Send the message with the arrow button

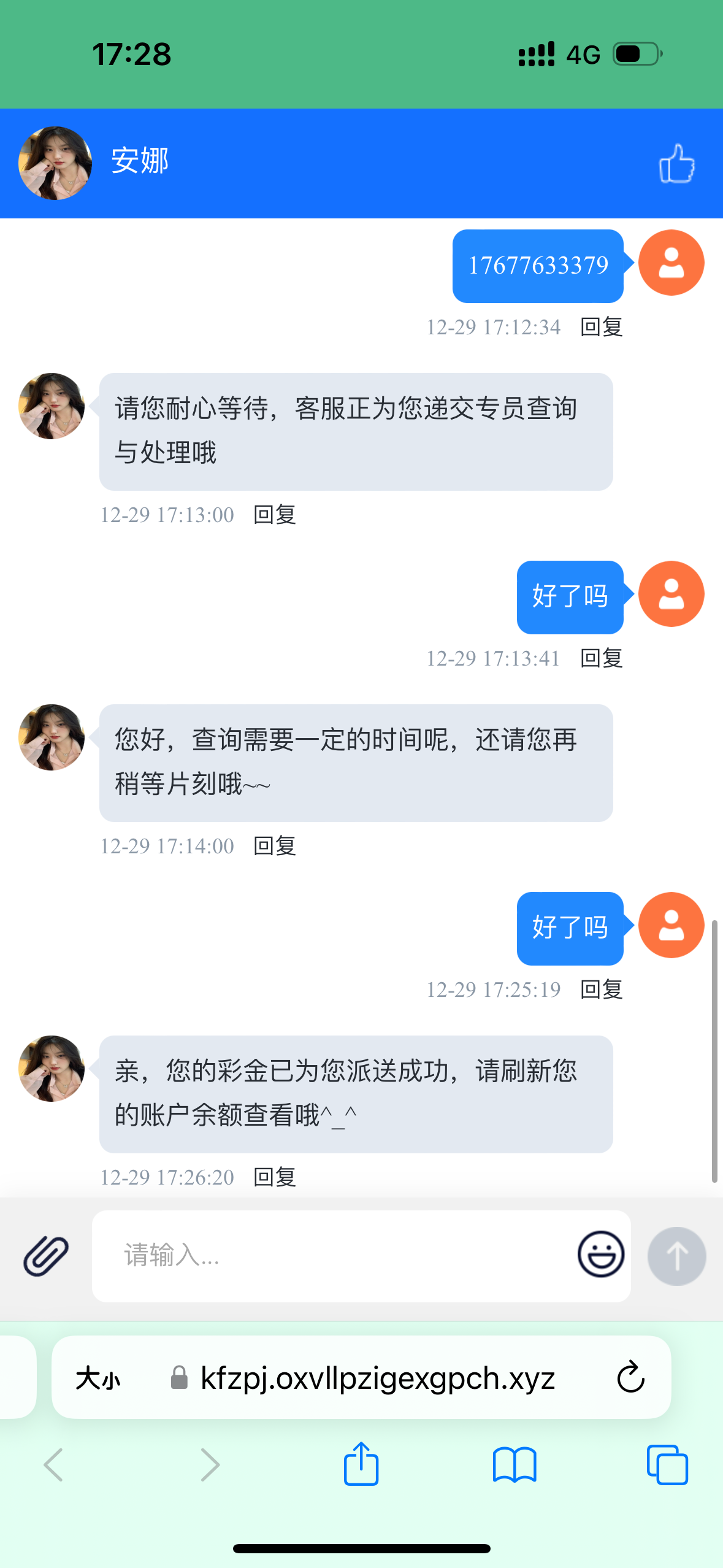[x=676, y=1255]
